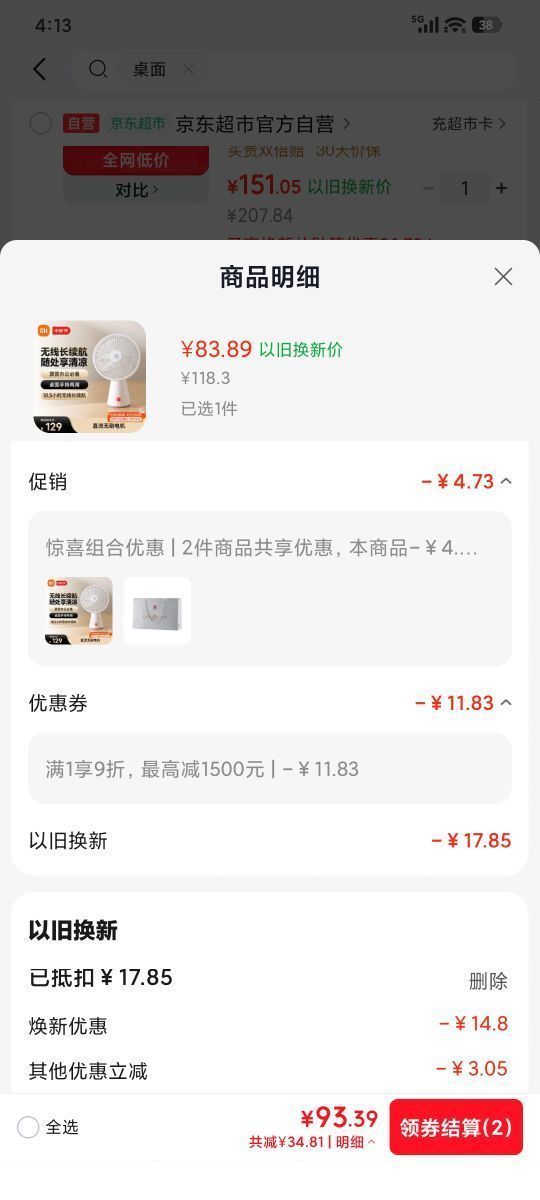Go back with the top-left arrow
540x1200 pixels.
pos(40,69)
